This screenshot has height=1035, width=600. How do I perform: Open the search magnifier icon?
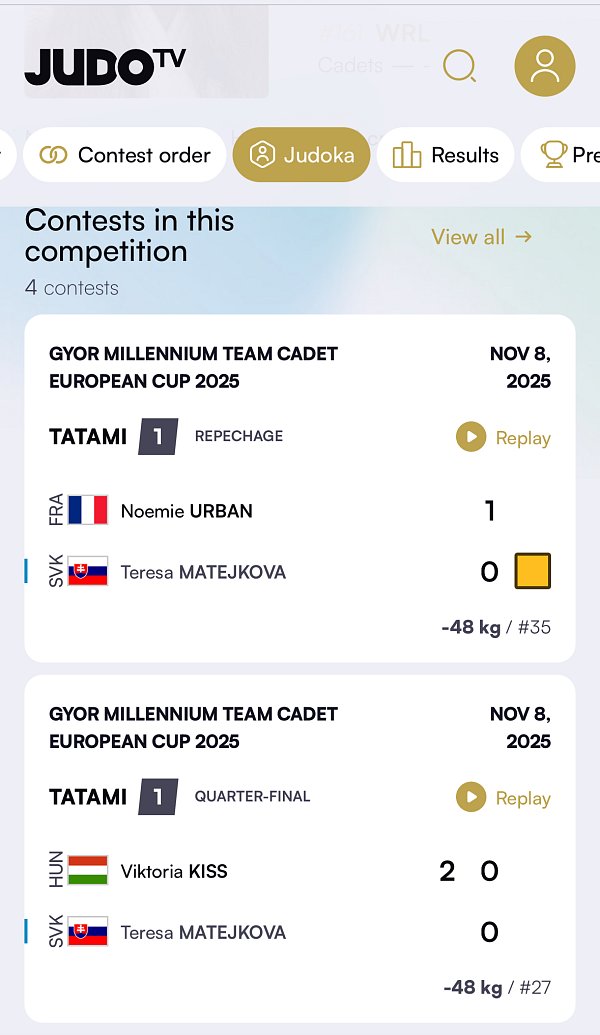pos(459,66)
